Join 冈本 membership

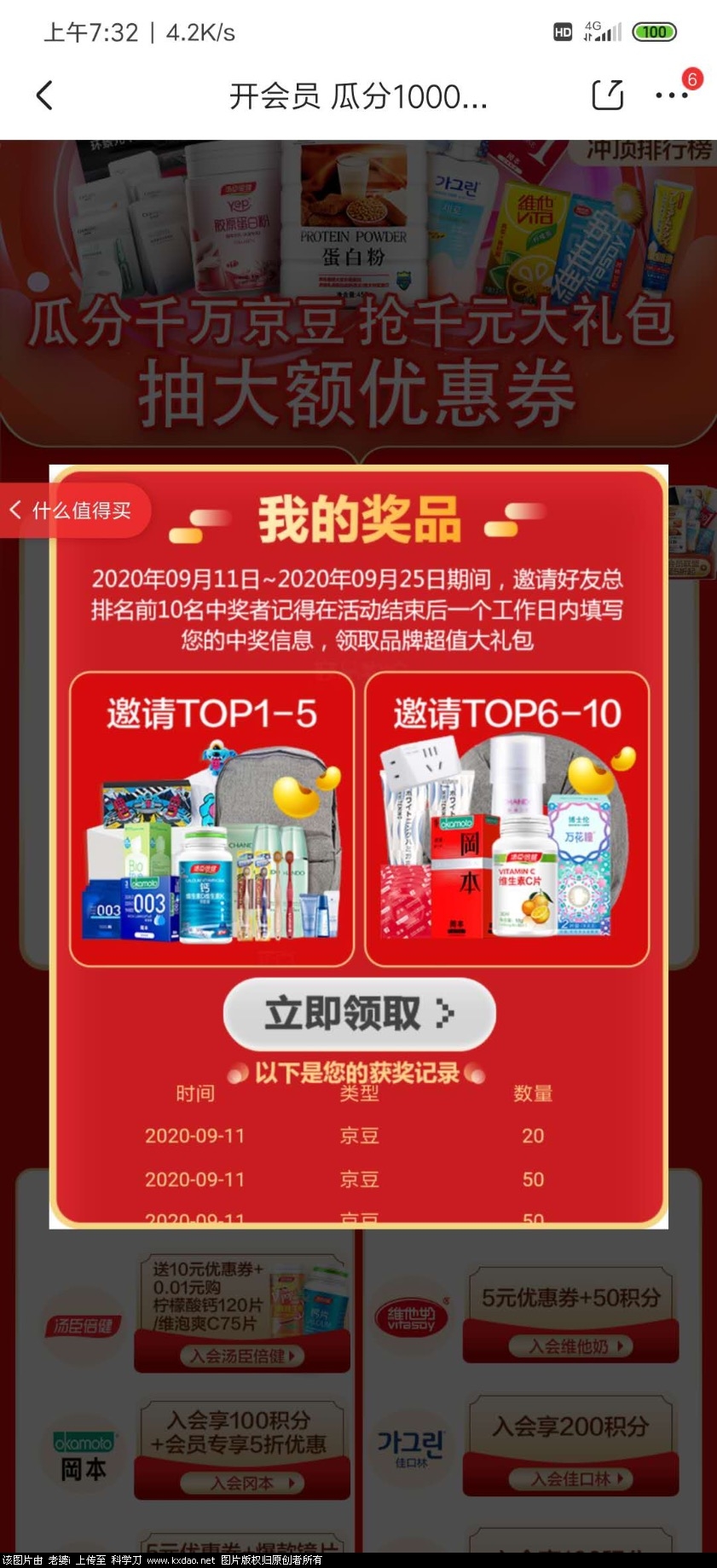pos(242,1484)
